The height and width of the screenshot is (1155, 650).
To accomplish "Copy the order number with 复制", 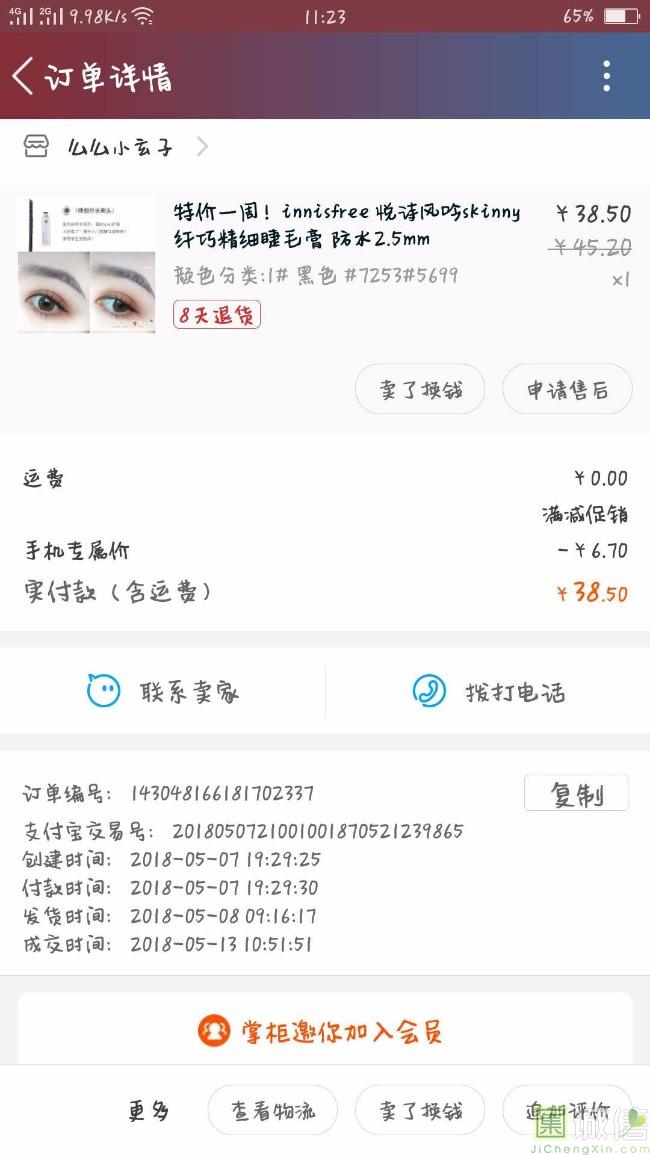I will [576, 794].
